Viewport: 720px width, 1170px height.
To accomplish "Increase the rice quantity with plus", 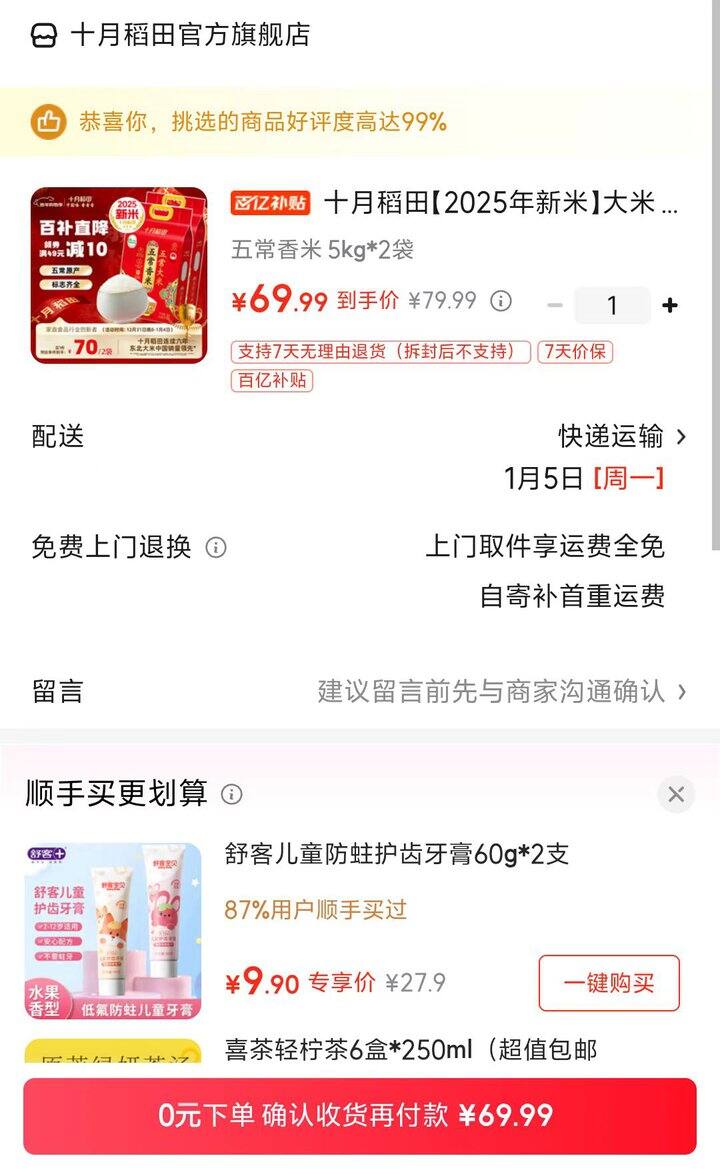I will (670, 306).
